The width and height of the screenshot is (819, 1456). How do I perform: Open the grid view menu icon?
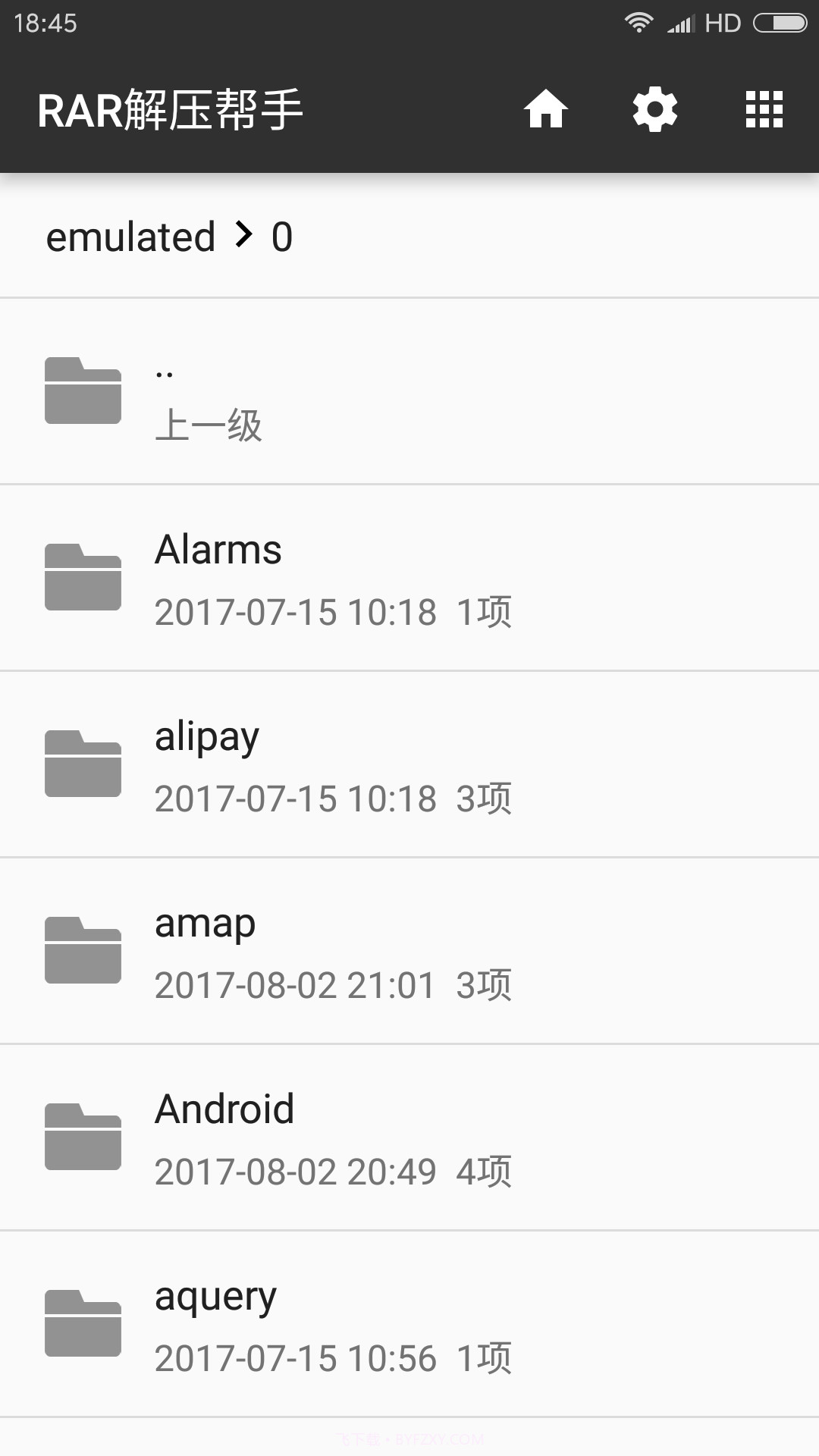click(764, 109)
